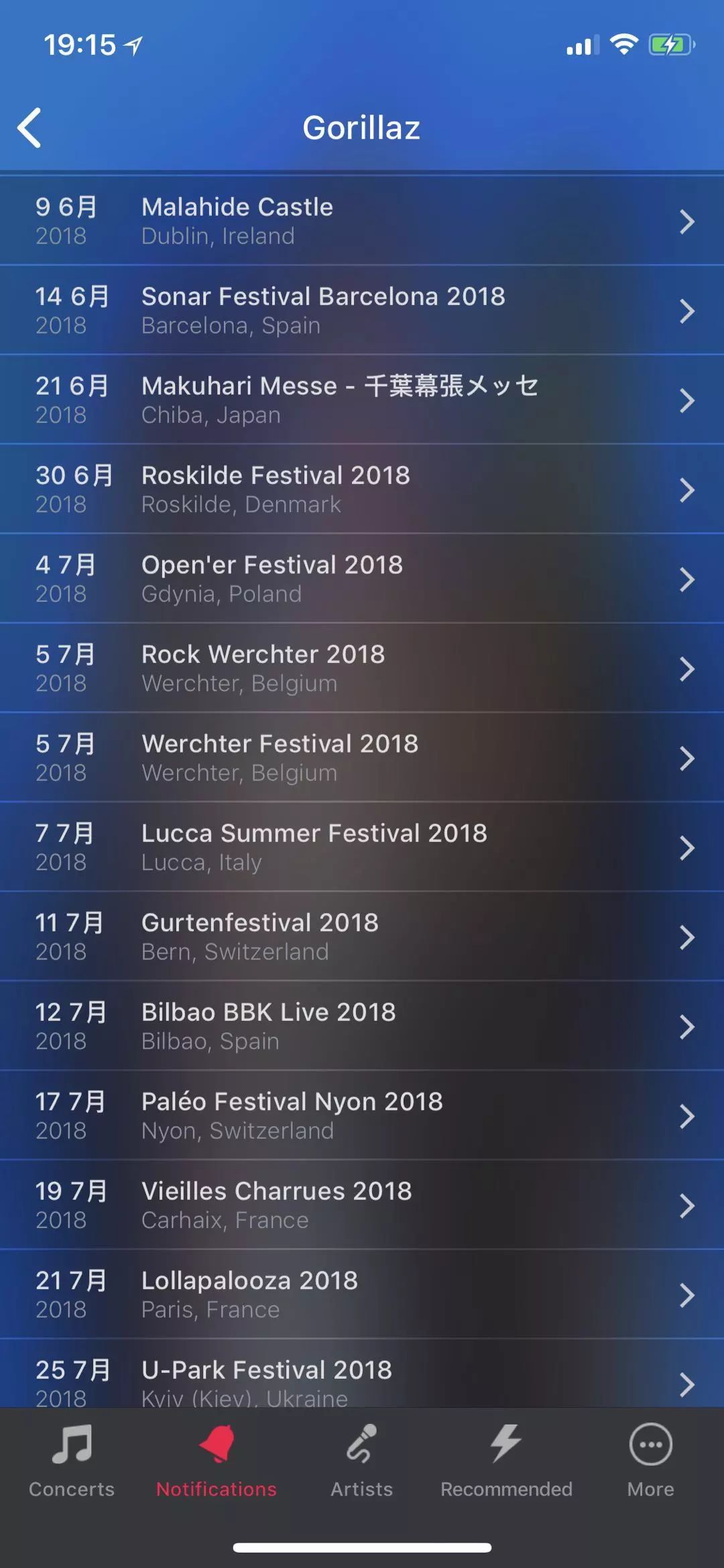Go back from the Gorillaz page
724x1568 pixels.
pos(29,127)
